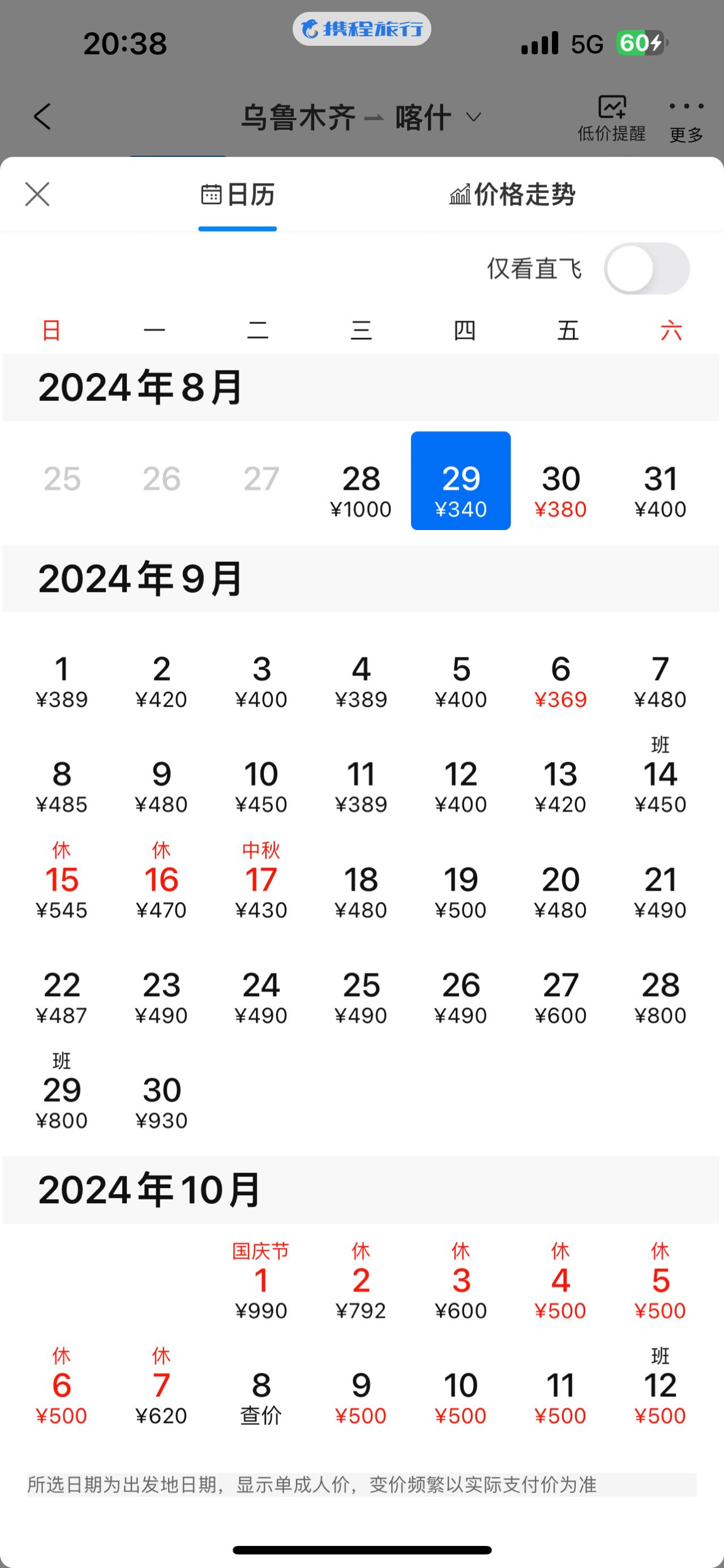Check price for October 8
Image resolution: width=724 pixels, height=1568 pixels.
[x=261, y=1397]
